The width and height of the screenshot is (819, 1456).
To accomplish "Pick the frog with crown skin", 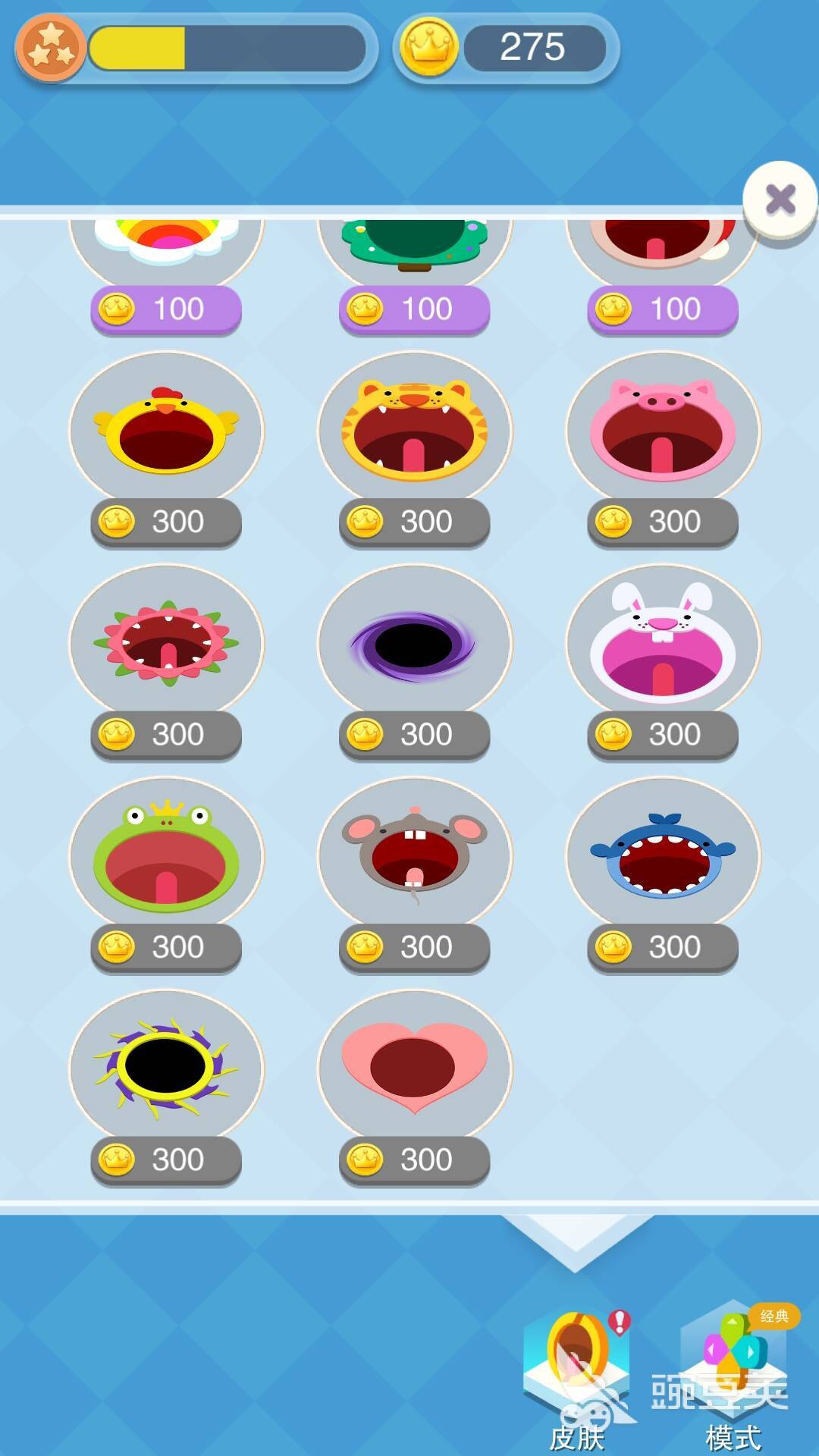I will pos(166,857).
